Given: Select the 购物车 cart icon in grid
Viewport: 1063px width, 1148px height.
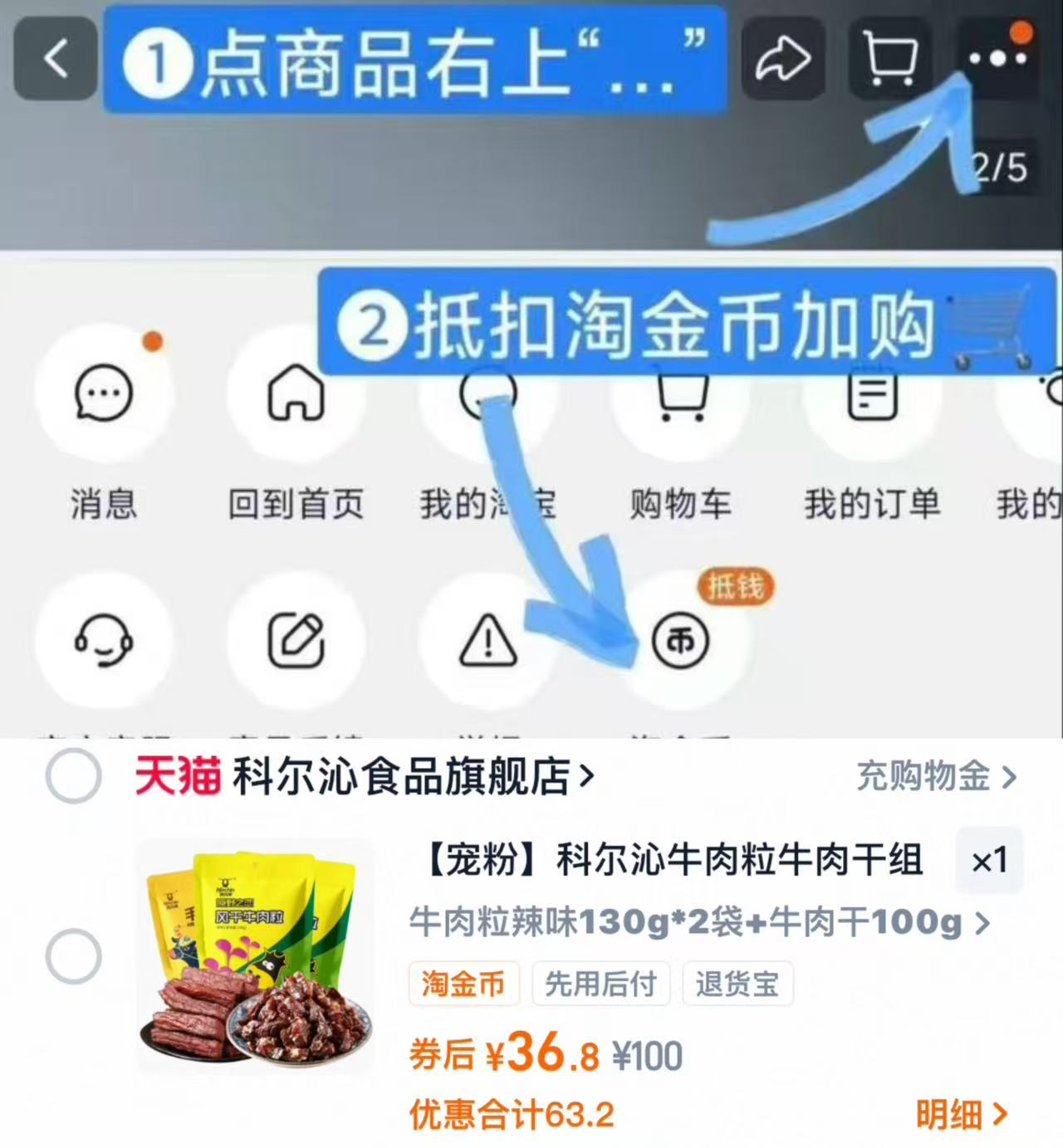Looking at the screenshot, I should point(681,398).
